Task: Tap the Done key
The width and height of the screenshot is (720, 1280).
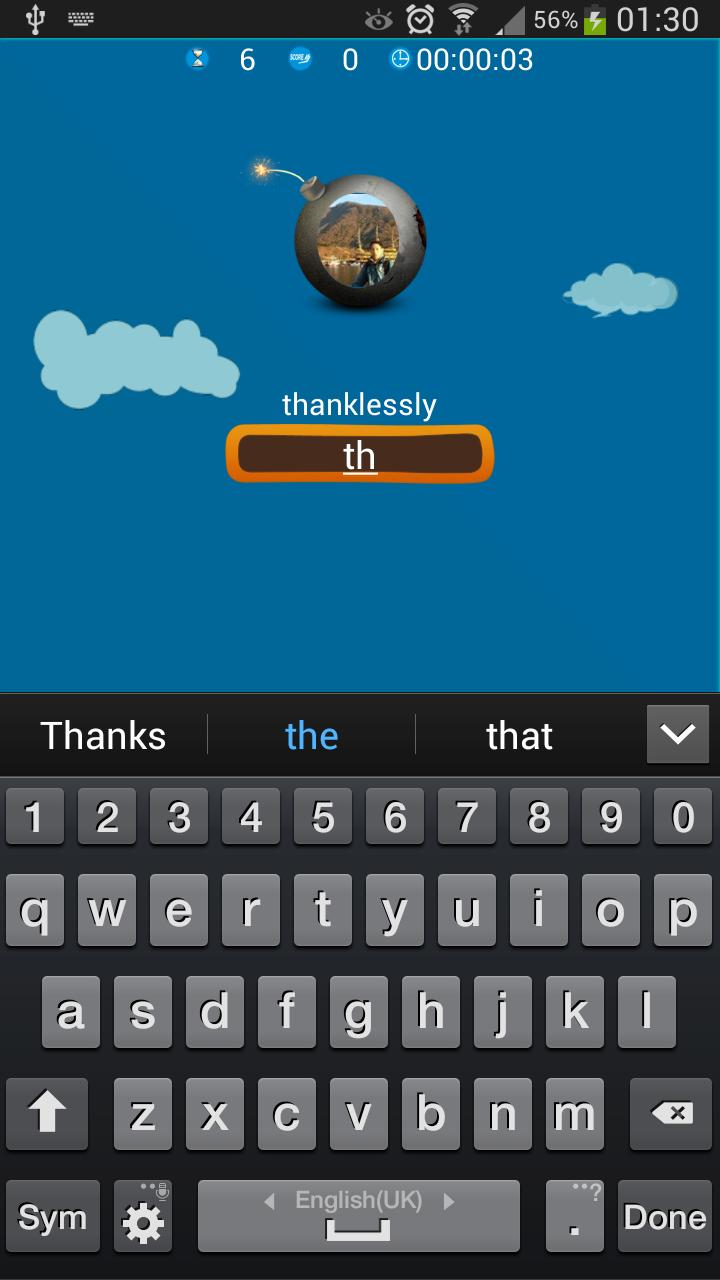Action: 665,1216
